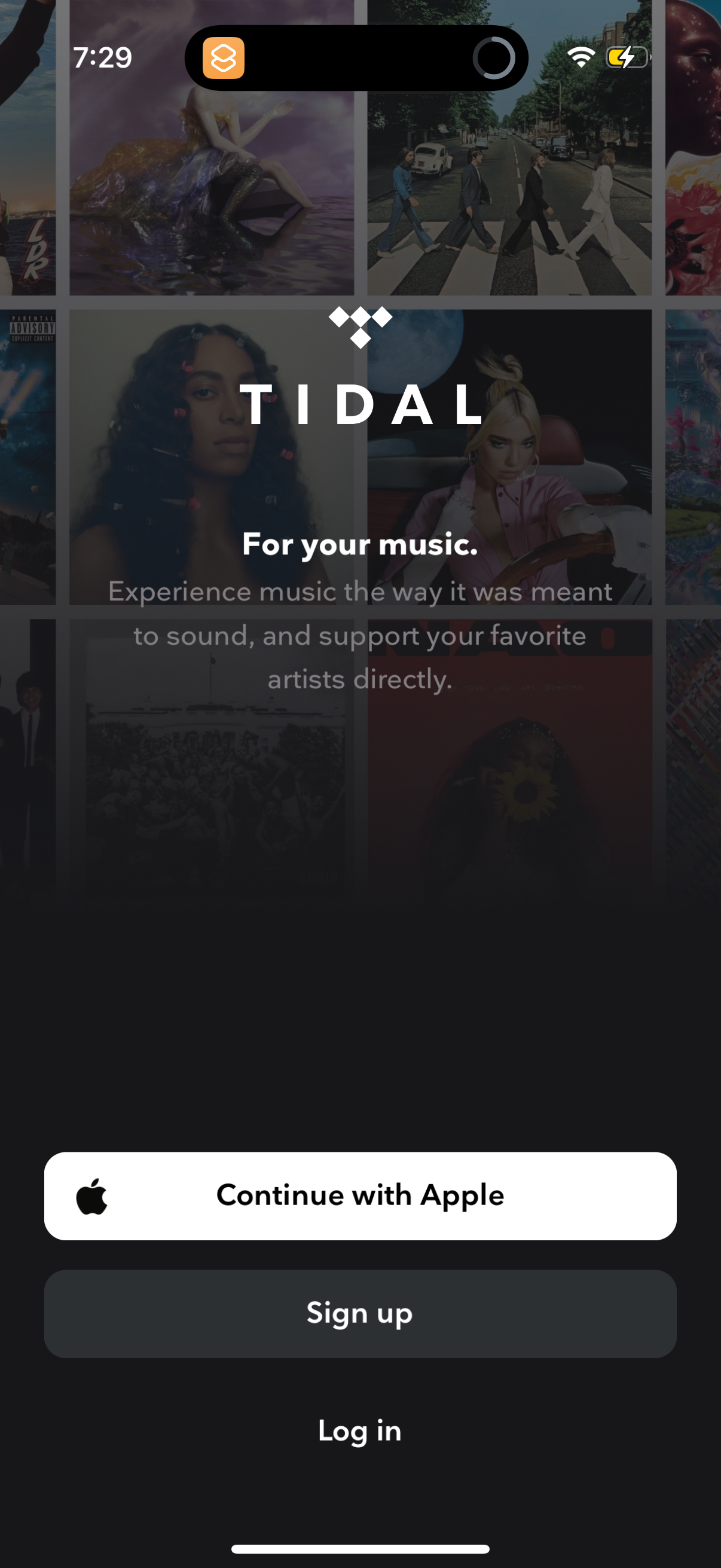The height and width of the screenshot is (1568, 721).
Task: Tap the 'For your music.' heading
Action: [x=360, y=545]
